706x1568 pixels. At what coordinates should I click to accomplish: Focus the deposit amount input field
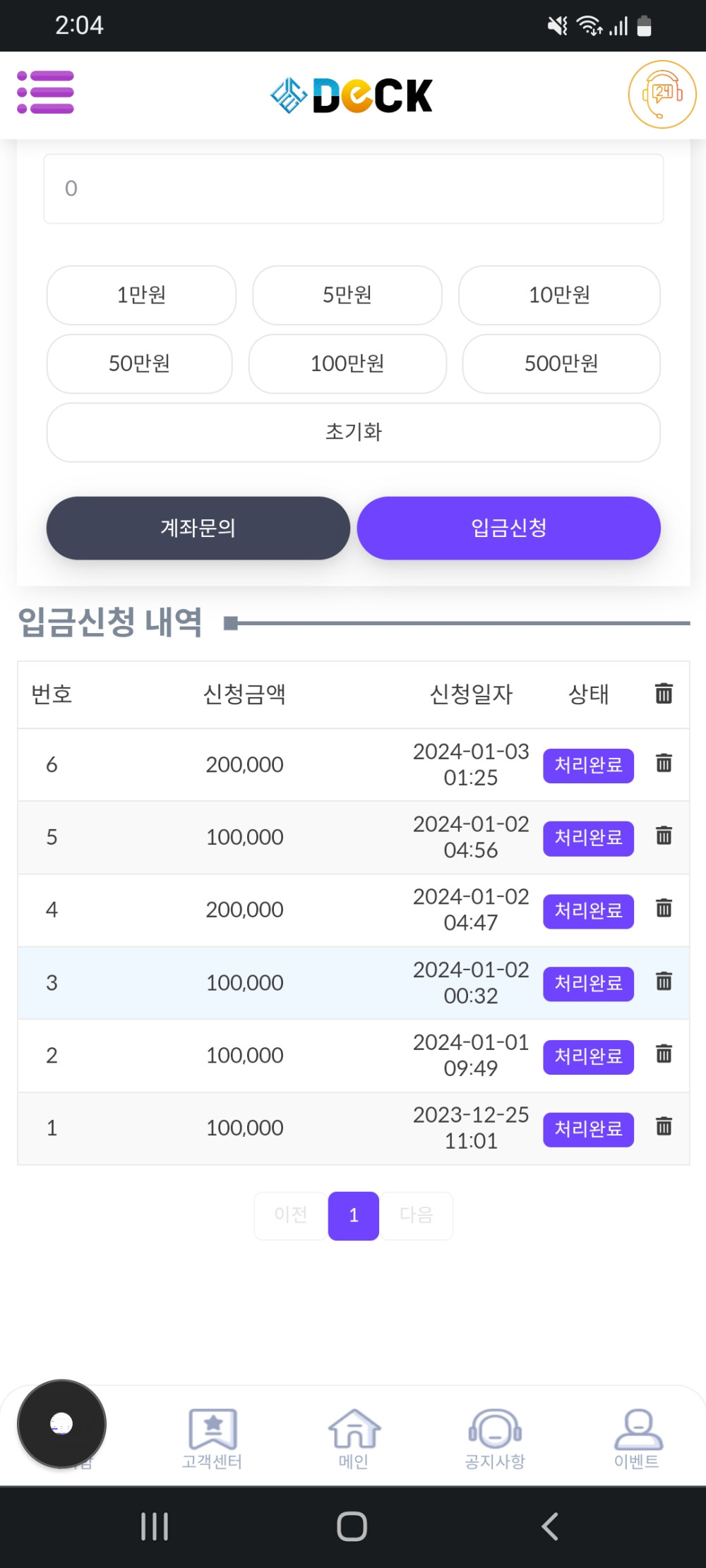pos(353,188)
